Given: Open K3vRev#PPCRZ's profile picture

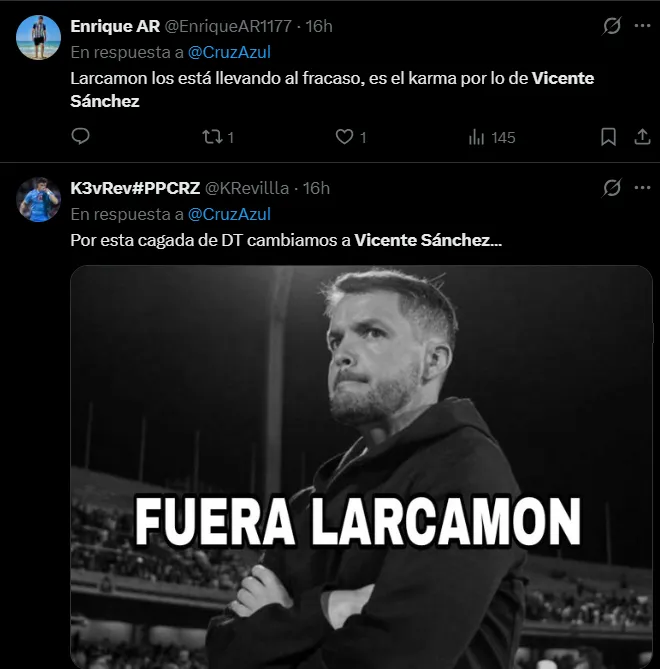Looking at the screenshot, I should (x=39, y=199).
